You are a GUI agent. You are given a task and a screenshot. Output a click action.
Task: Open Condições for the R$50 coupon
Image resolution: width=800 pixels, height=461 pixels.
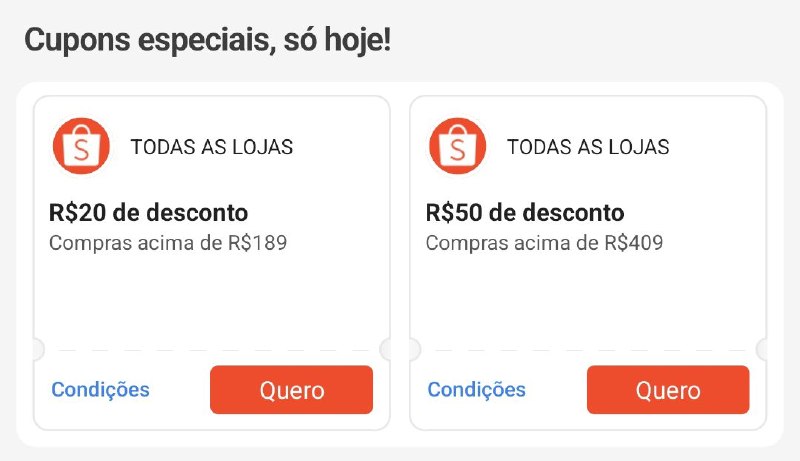click(476, 390)
